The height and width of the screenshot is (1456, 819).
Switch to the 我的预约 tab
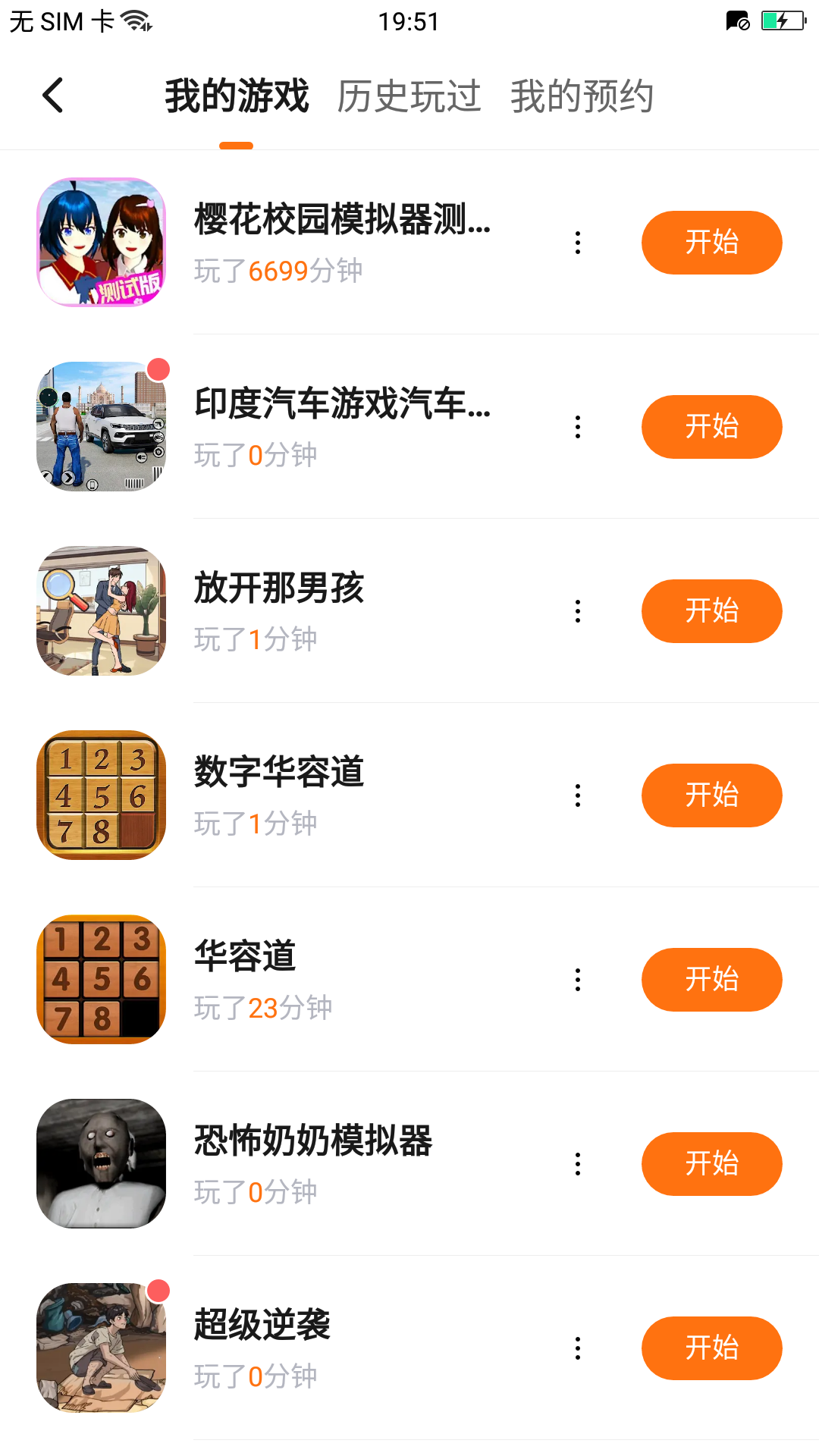tap(582, 96)
